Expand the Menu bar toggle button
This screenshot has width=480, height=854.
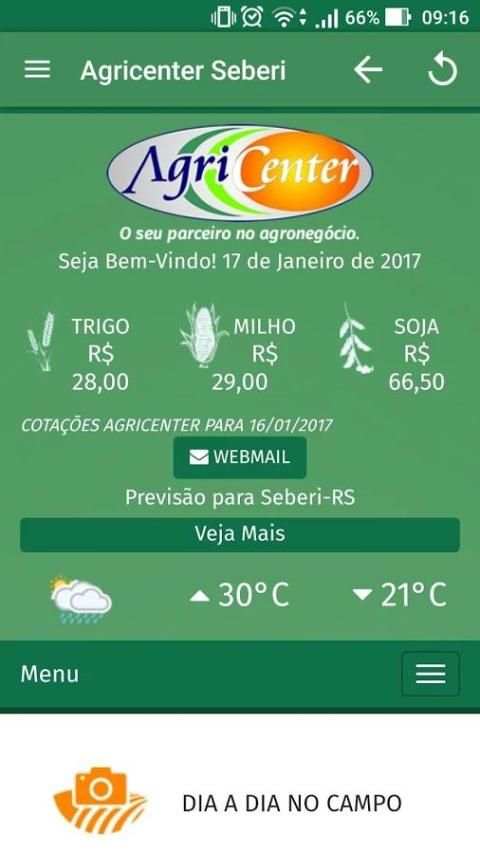click(x=430, y=674)
